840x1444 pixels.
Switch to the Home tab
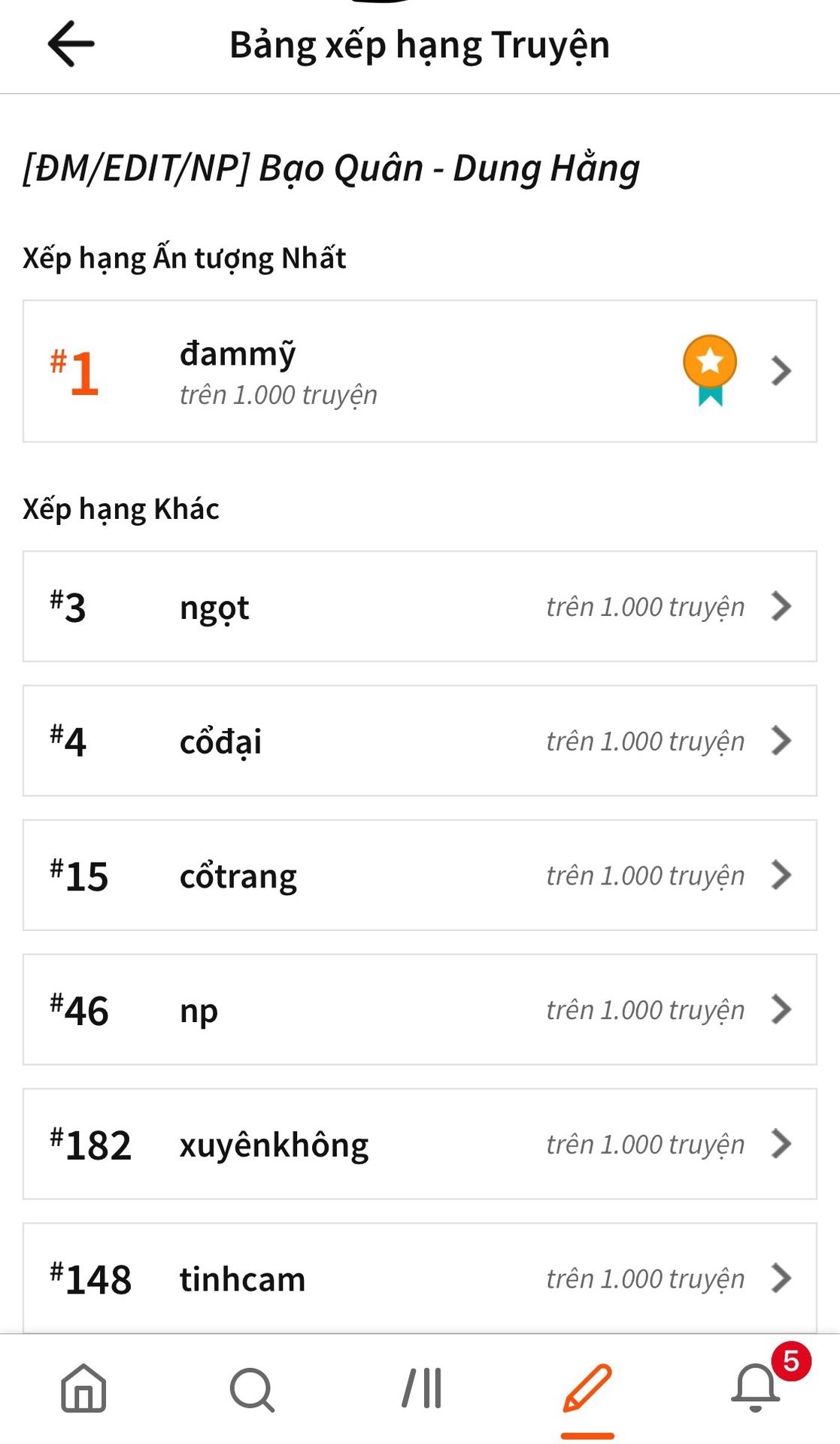[83, 1388]
